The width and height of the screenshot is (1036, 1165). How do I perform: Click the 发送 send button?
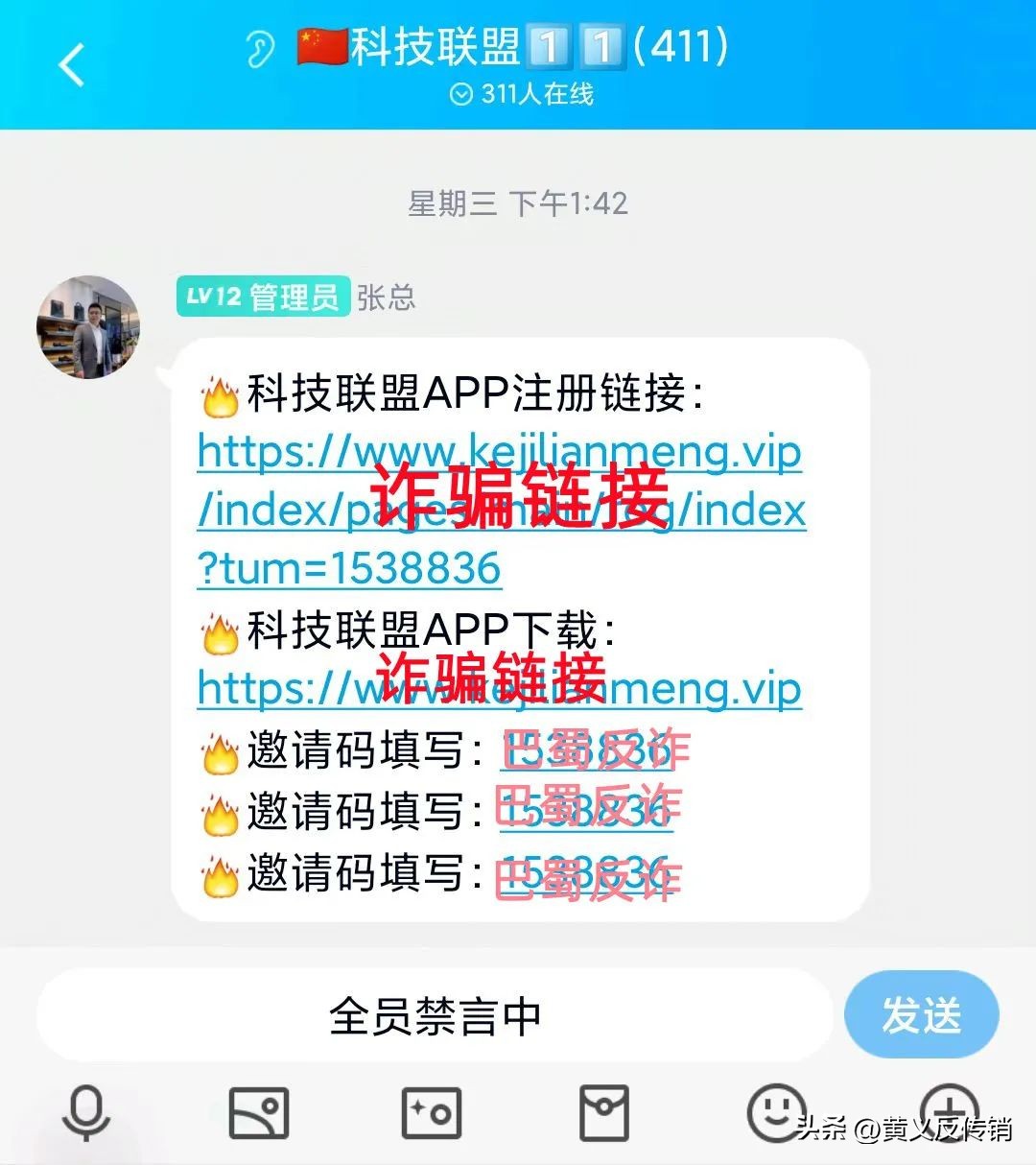click(921, 1013)
